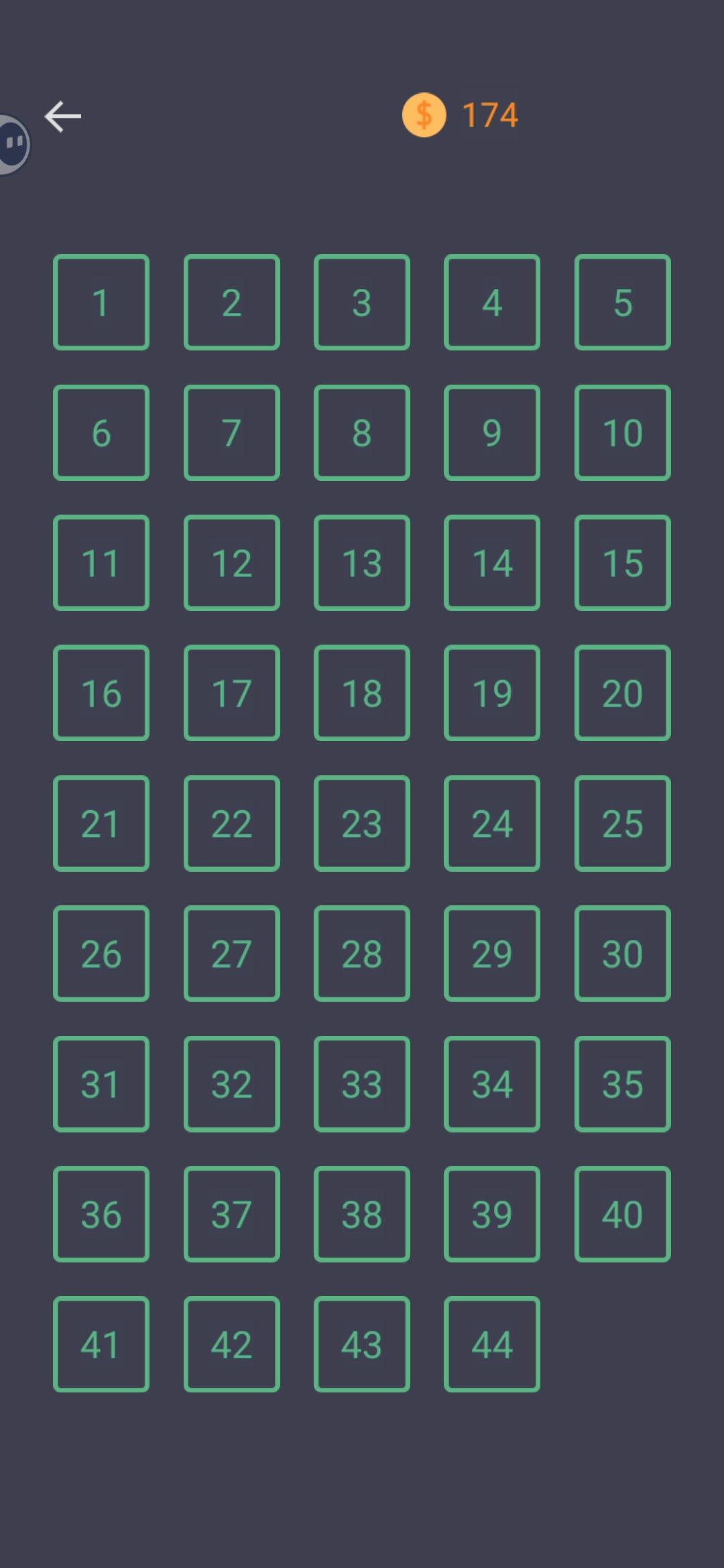The height and width of the screenshot is (1568, 724).
Task: Tap the coin icon showing 174 balance
Action: [x=424, y=114]
